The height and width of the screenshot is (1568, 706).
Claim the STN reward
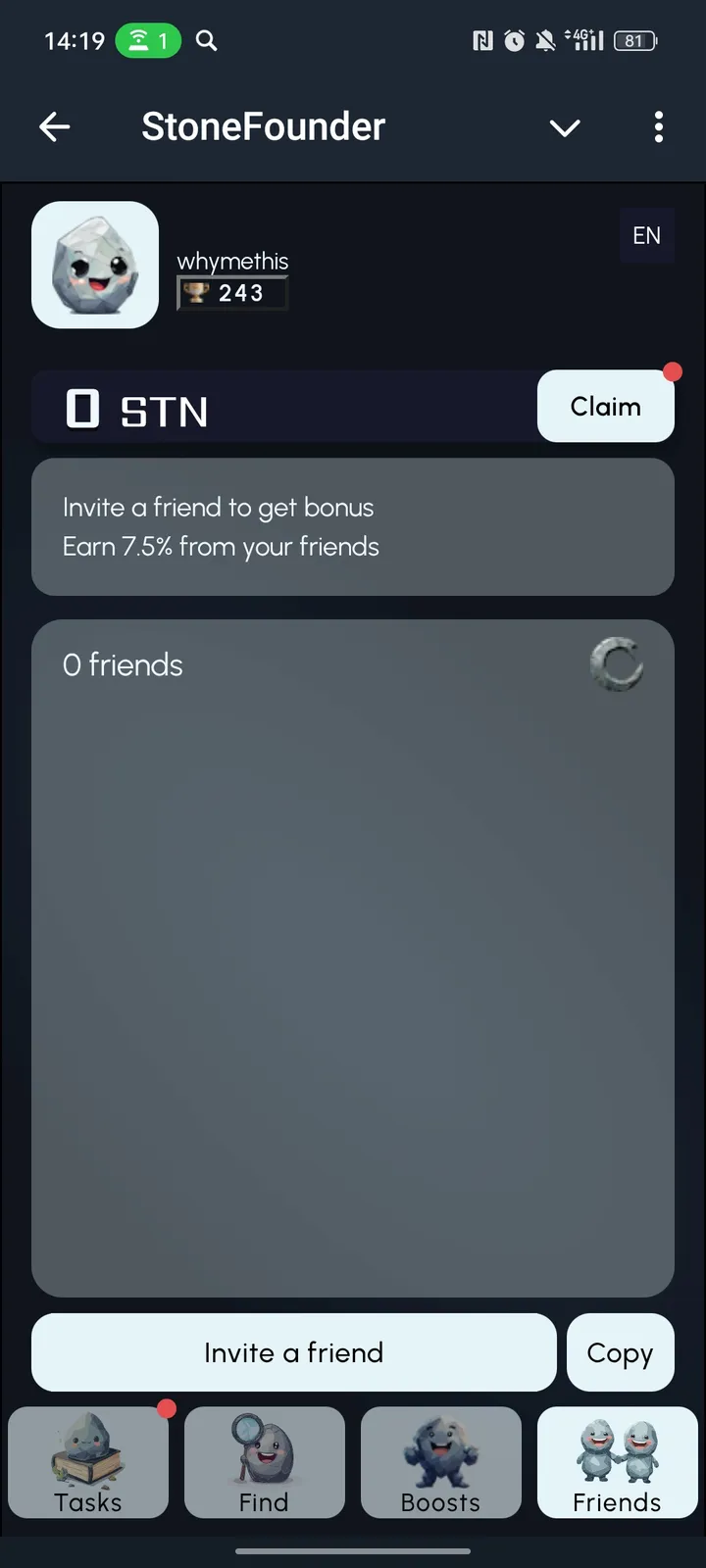pos(605,407)
